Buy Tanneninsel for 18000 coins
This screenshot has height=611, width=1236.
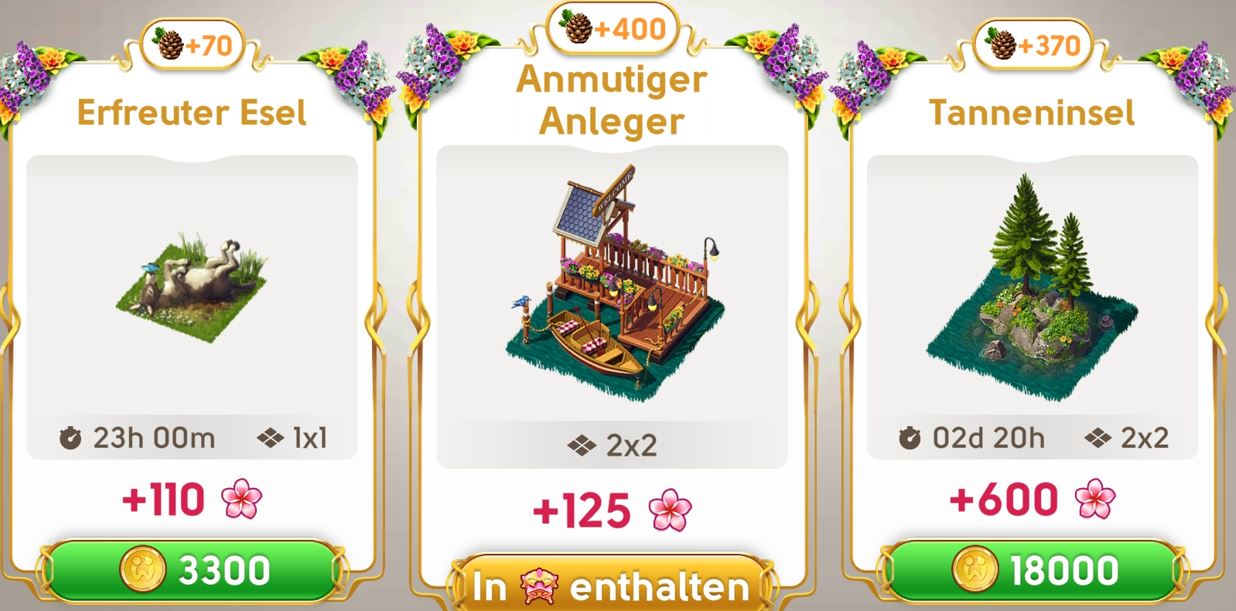1031,571
